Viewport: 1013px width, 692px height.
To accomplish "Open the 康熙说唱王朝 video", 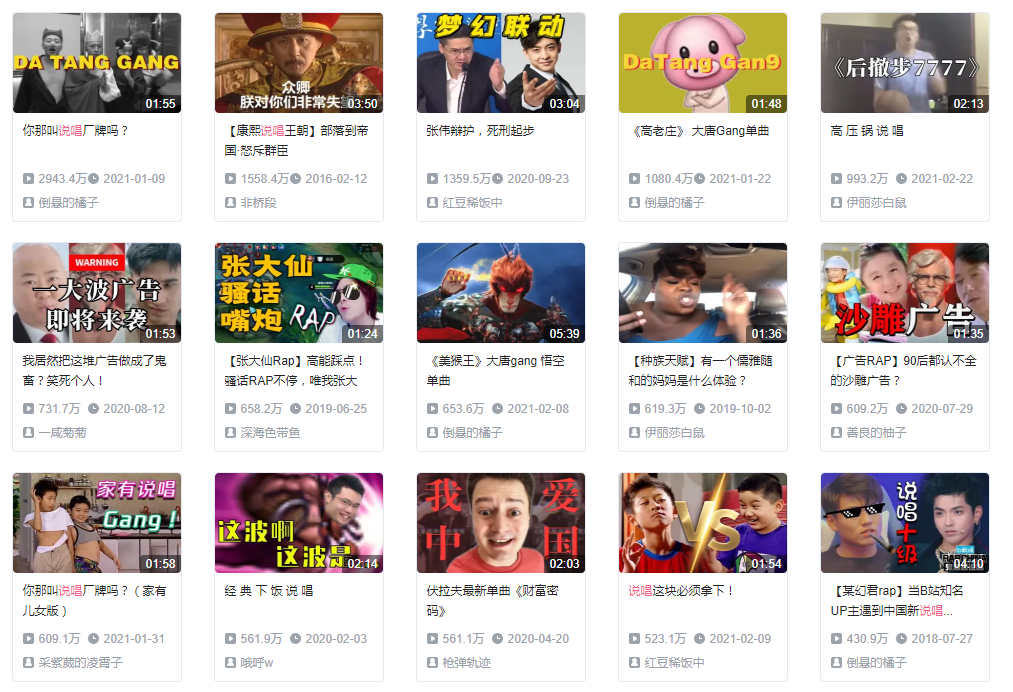I will (x=299, y=63).
